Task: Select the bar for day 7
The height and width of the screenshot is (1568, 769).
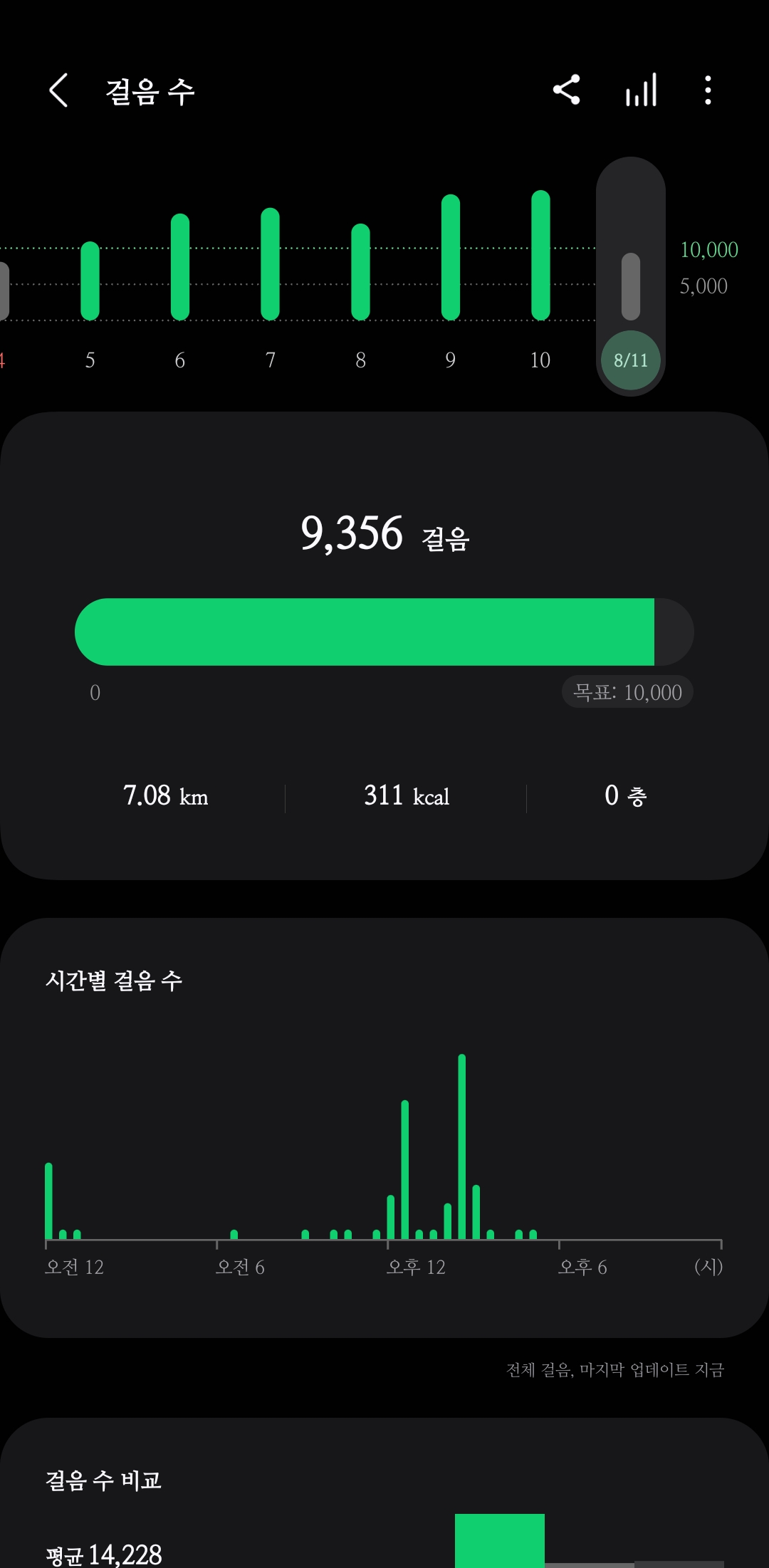Action: [271, 264]
